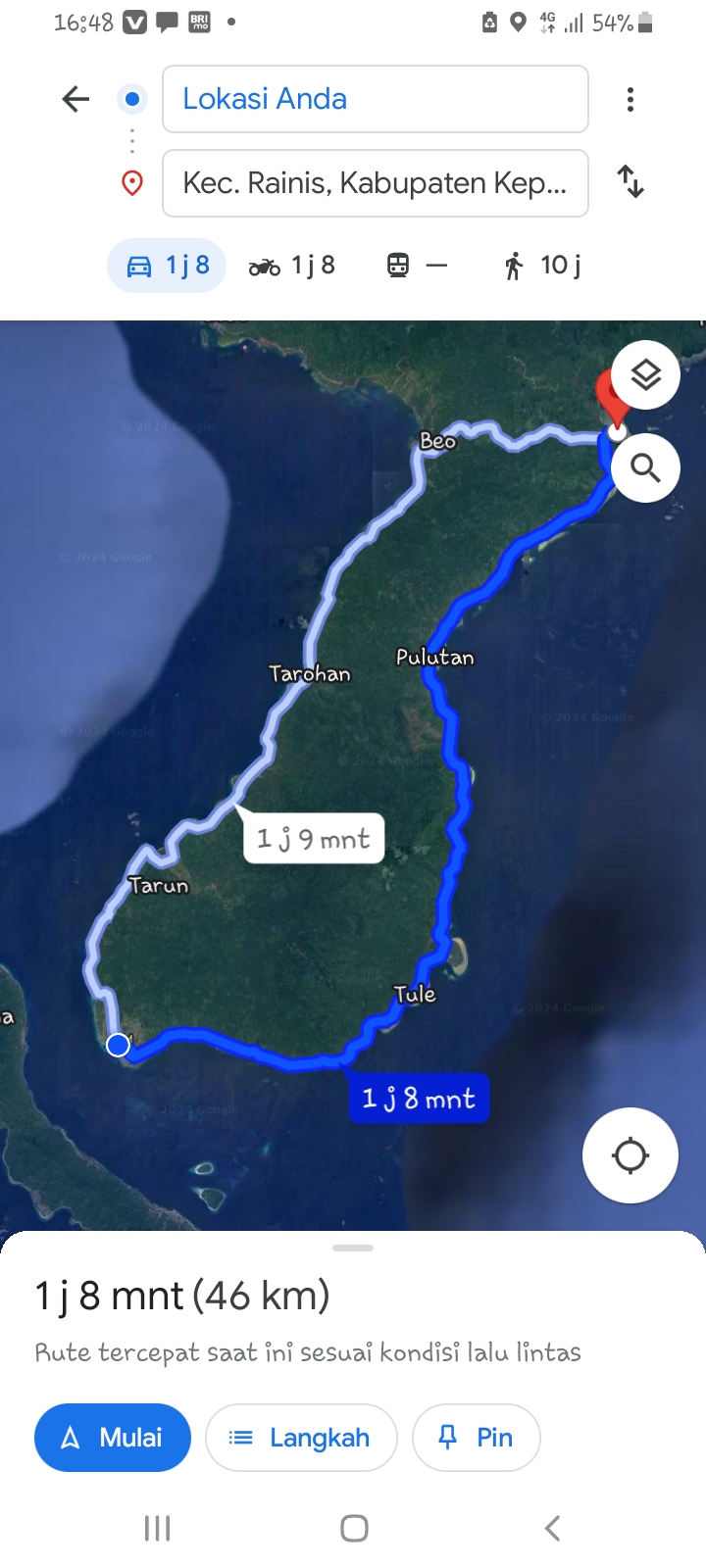Image resolution: width=706 pixels, height=1568 pixels.
Task: Open recent apps from navigation bar
Action: (157, 1528)
